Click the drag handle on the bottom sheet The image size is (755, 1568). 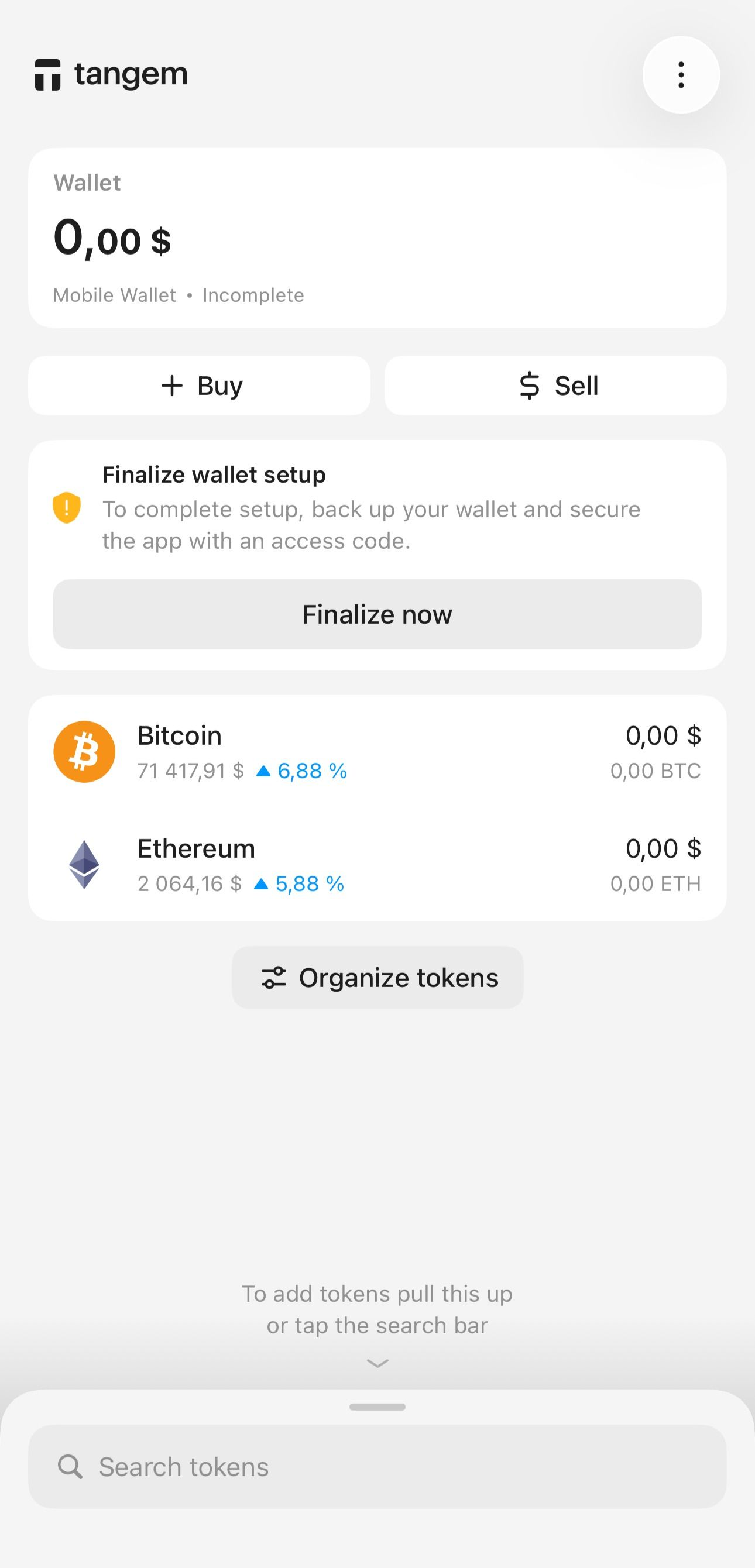coord(377,1407)
